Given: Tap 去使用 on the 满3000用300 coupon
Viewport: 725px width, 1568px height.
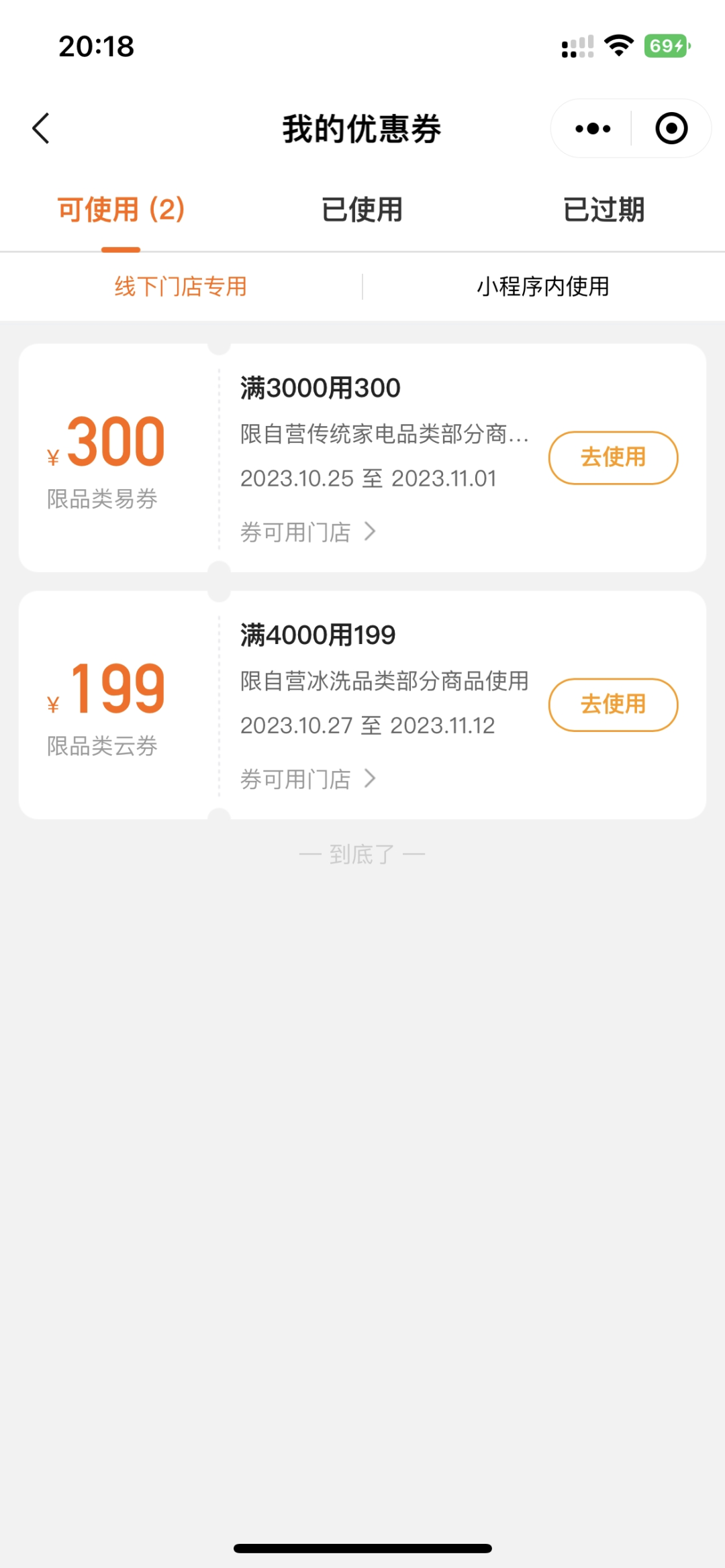Looking at the screenshot, I should point(613,458).
